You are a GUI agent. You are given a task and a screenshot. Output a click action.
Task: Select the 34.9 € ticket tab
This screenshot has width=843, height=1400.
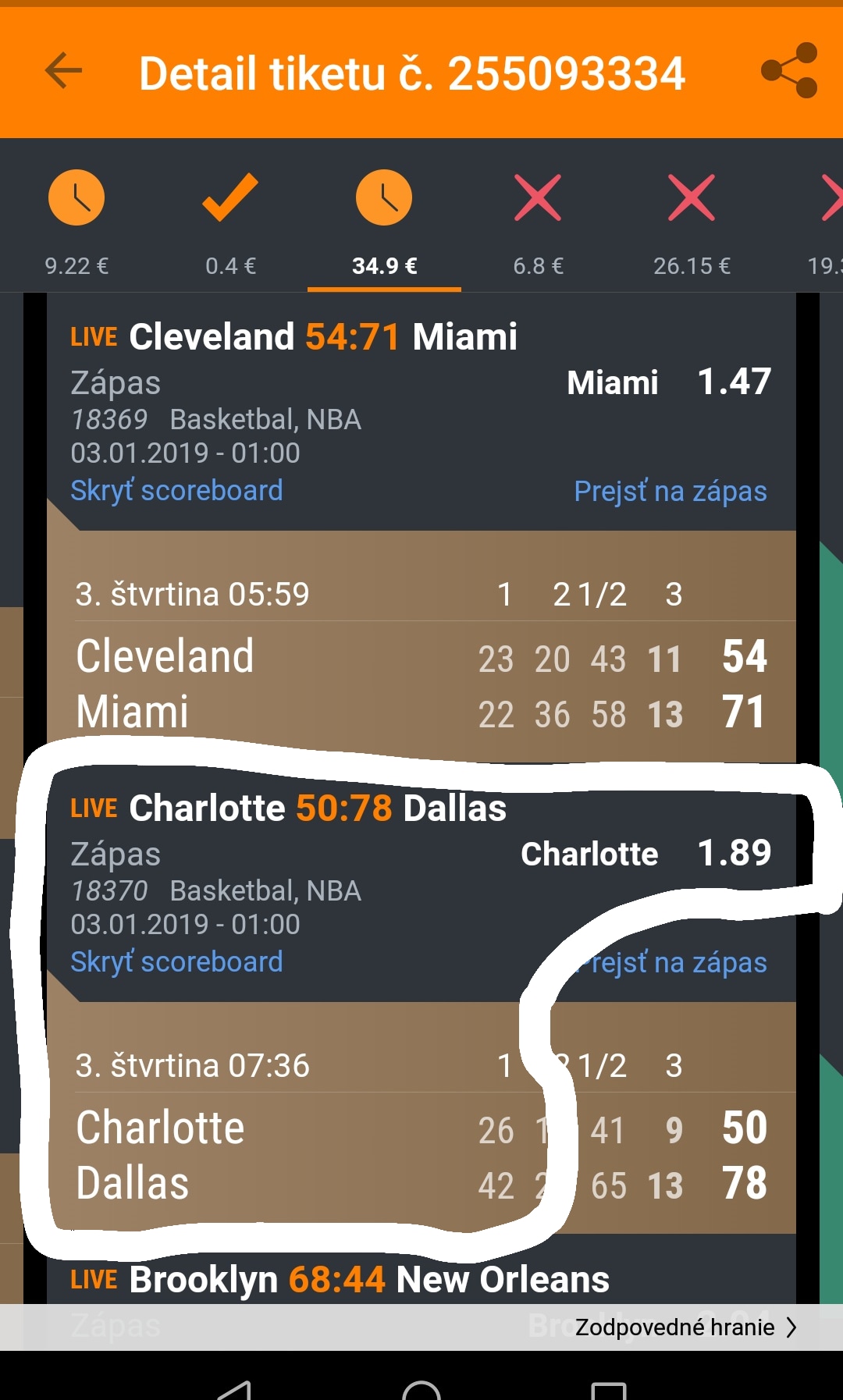point(384,219)
